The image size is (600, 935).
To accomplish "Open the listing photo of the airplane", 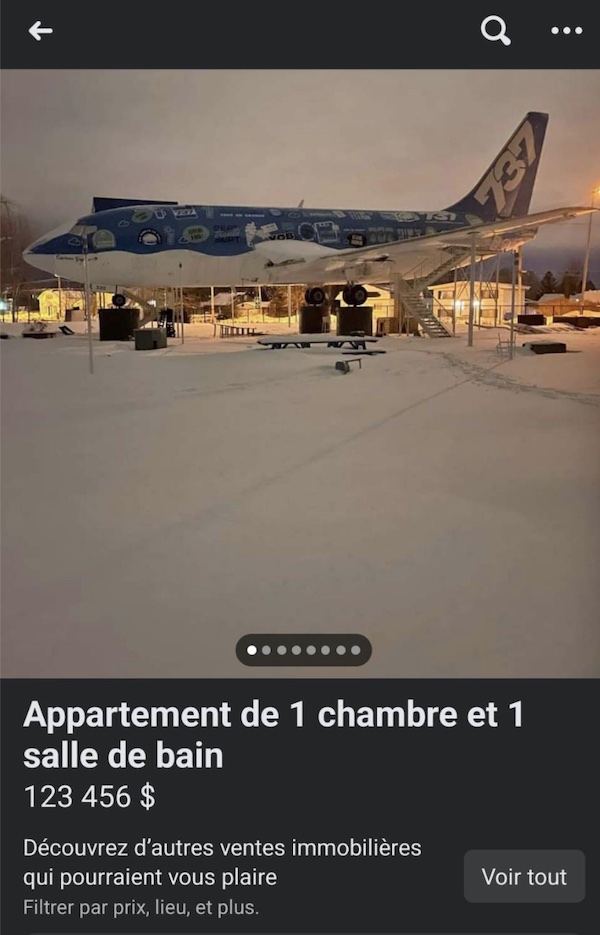I will tap(300, 370).
